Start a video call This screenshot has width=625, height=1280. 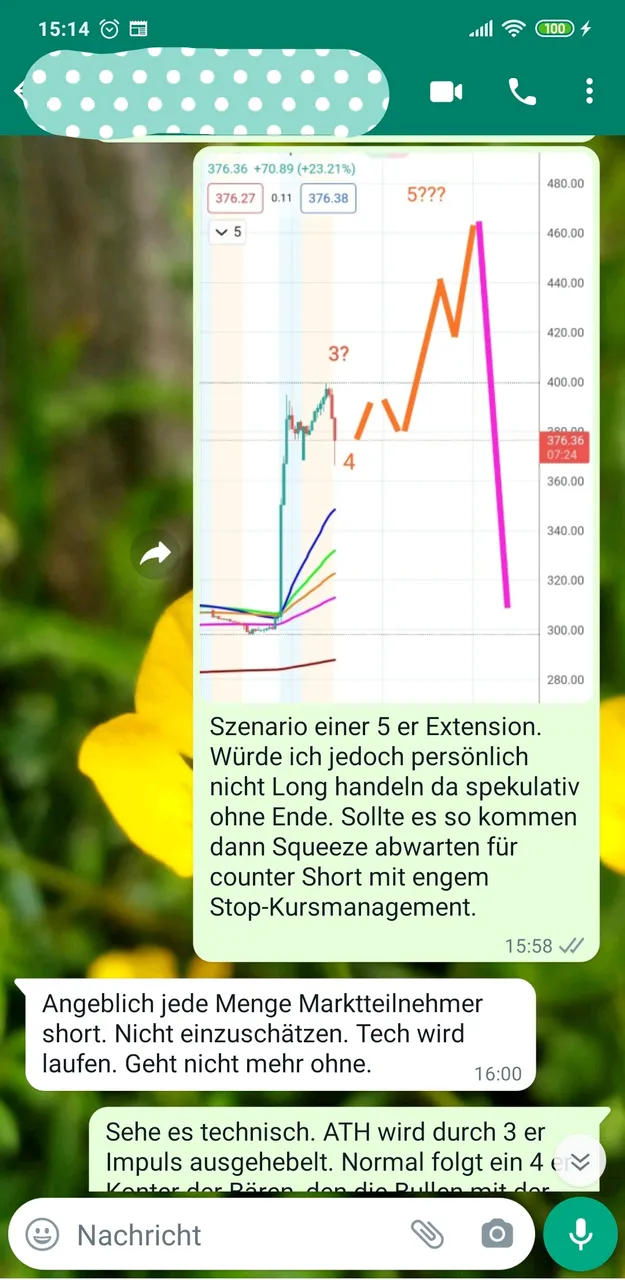[446, 92]
